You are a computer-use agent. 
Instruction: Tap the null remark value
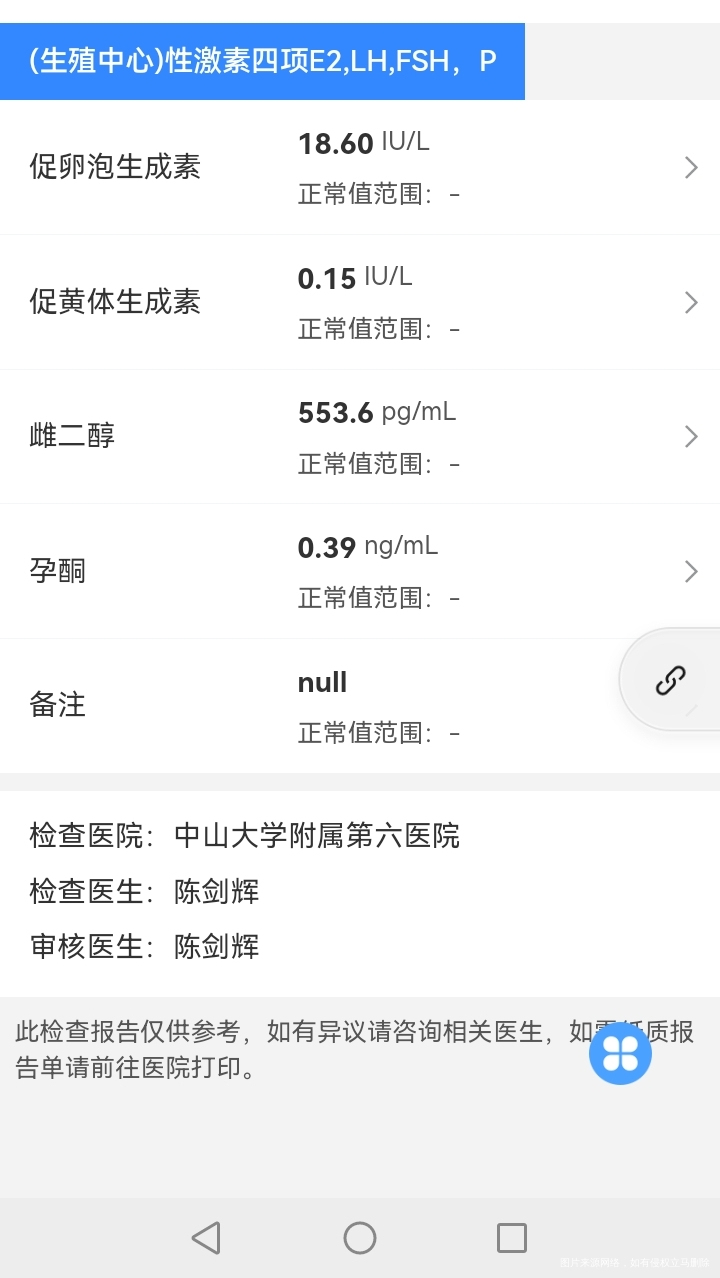tap(321, 682)
